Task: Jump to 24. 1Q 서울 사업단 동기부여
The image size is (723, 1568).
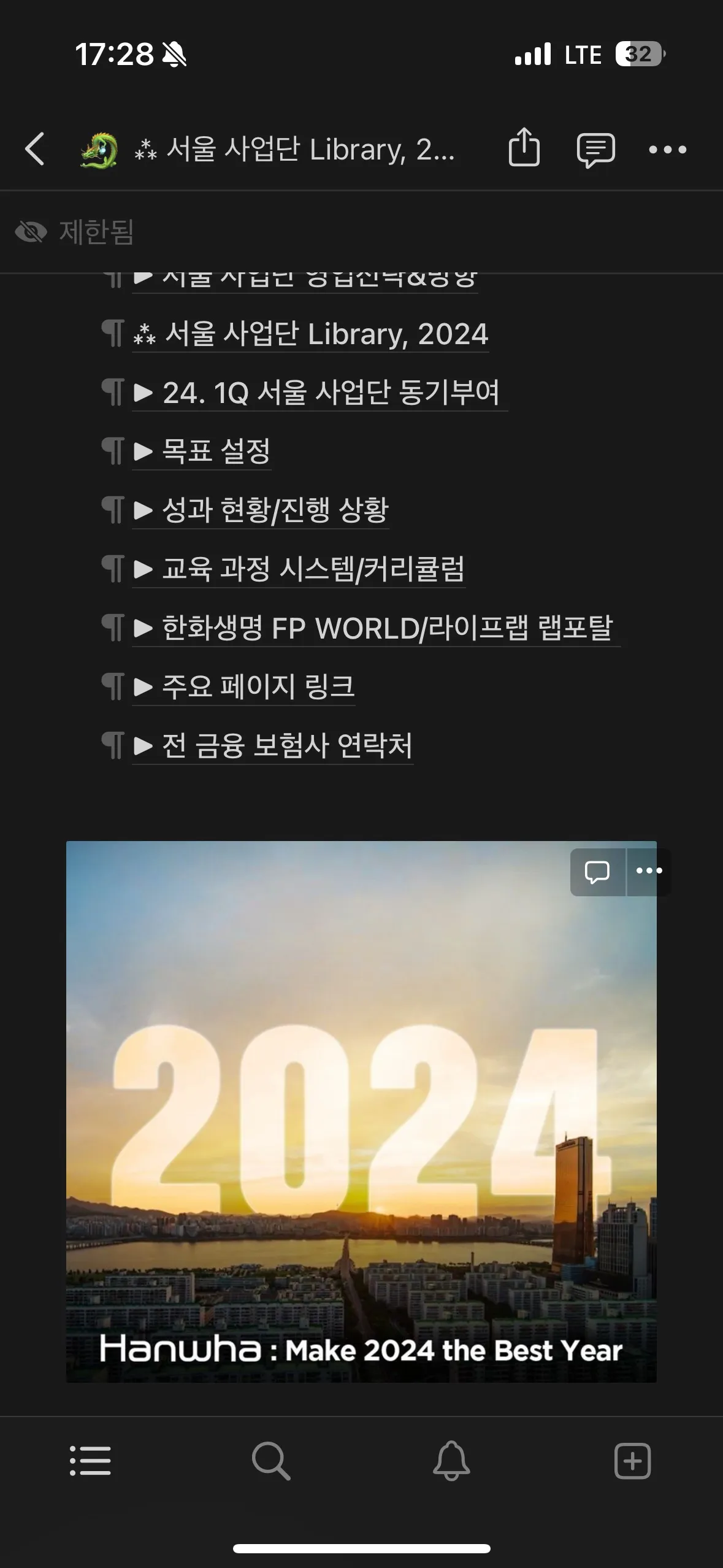Action: coord(331,393)
